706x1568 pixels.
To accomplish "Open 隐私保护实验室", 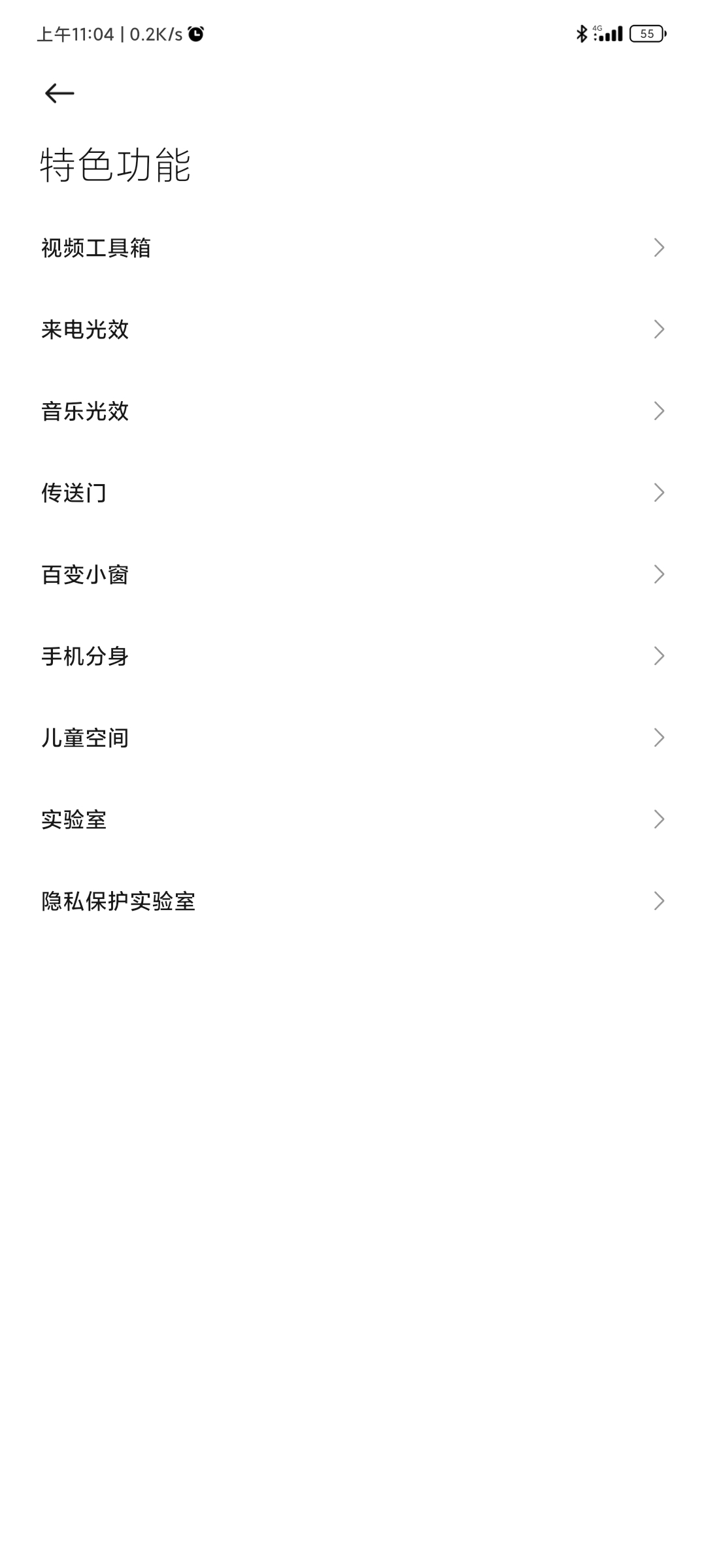I will 353,901.
